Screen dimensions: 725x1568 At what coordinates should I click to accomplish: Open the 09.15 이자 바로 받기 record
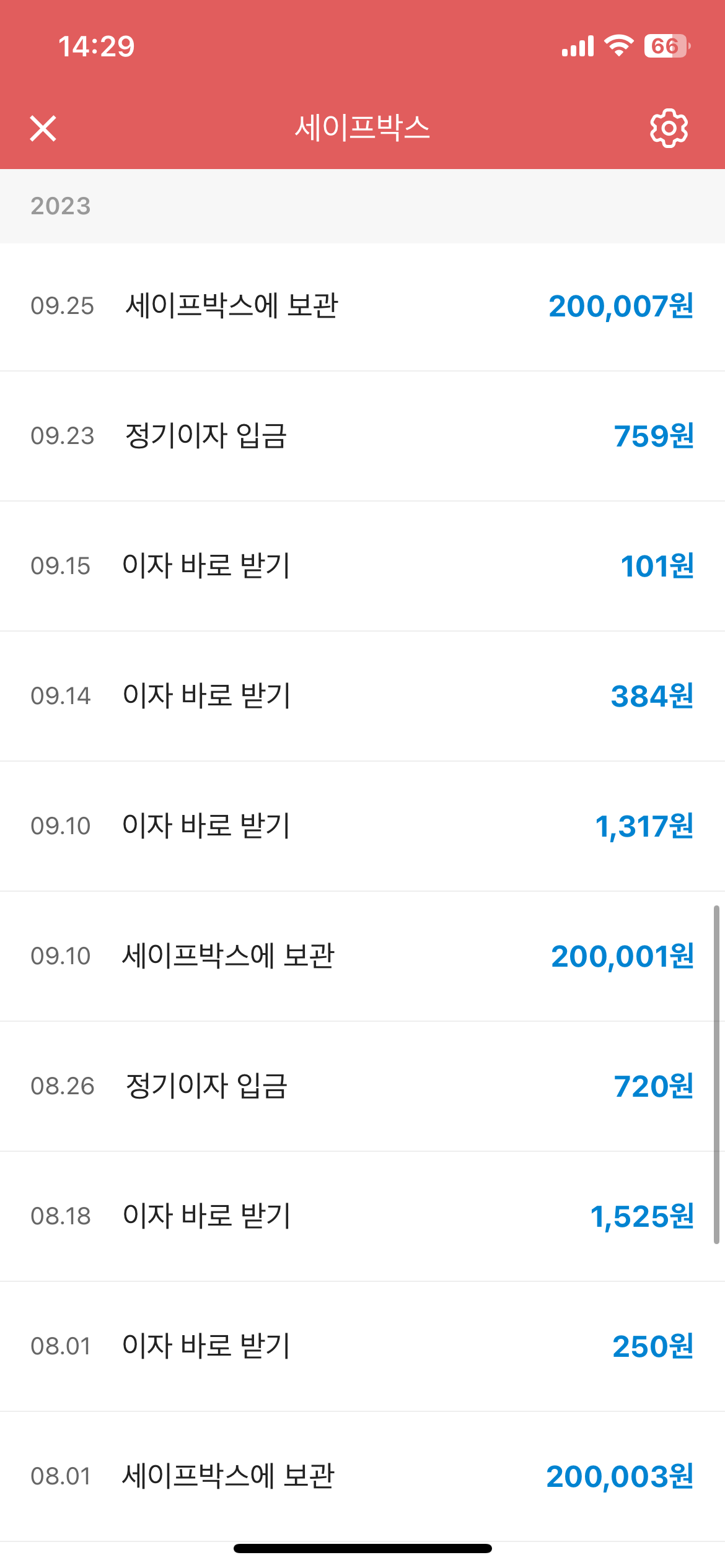tap(362, 567)
